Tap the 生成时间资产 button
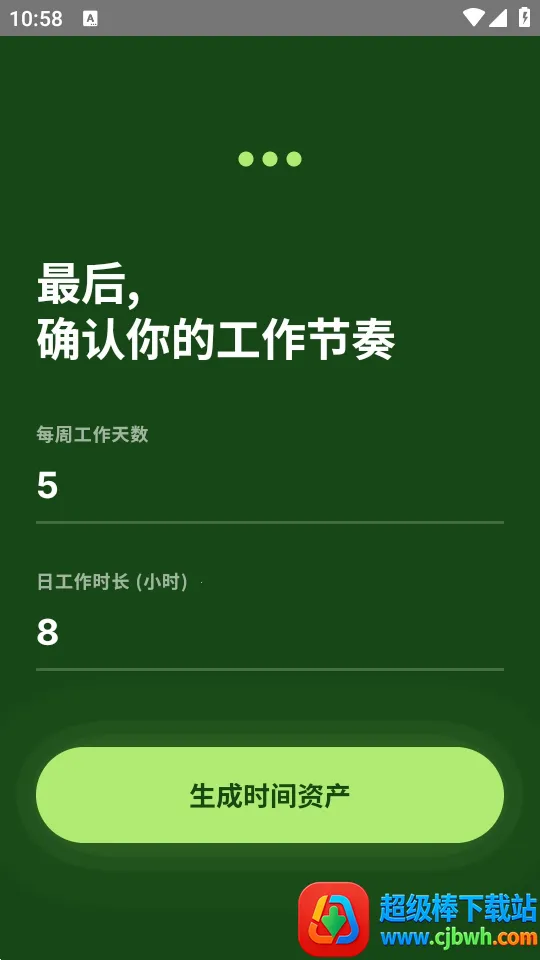This screenshot has width=540, height=960. tap(270, 795)
